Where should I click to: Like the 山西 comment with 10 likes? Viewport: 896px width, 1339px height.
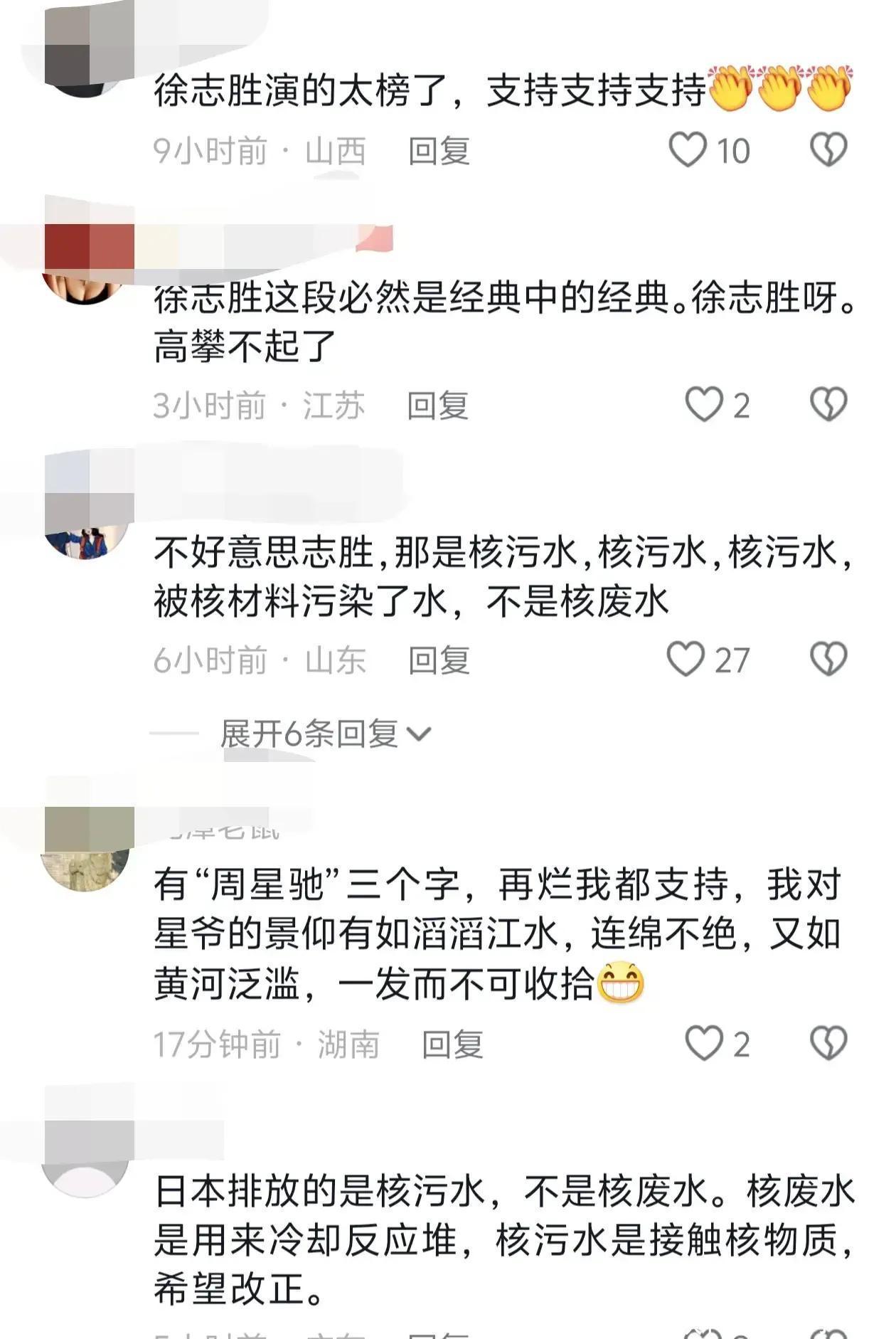click(688, 150)
